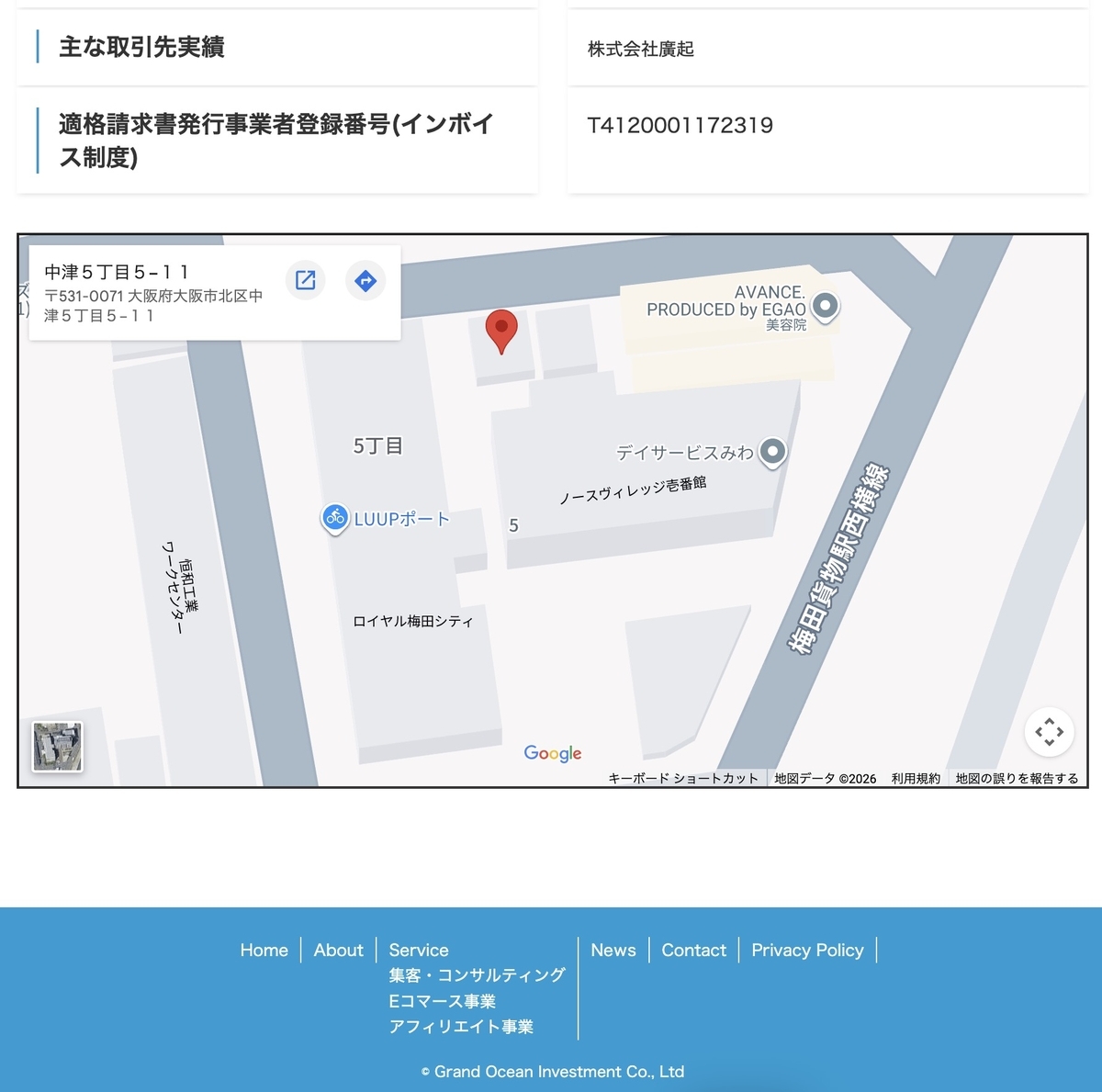Report a map error via 地図の誤りを報告する
Screen dimensions: 1102x1092
pos(1017,778)
